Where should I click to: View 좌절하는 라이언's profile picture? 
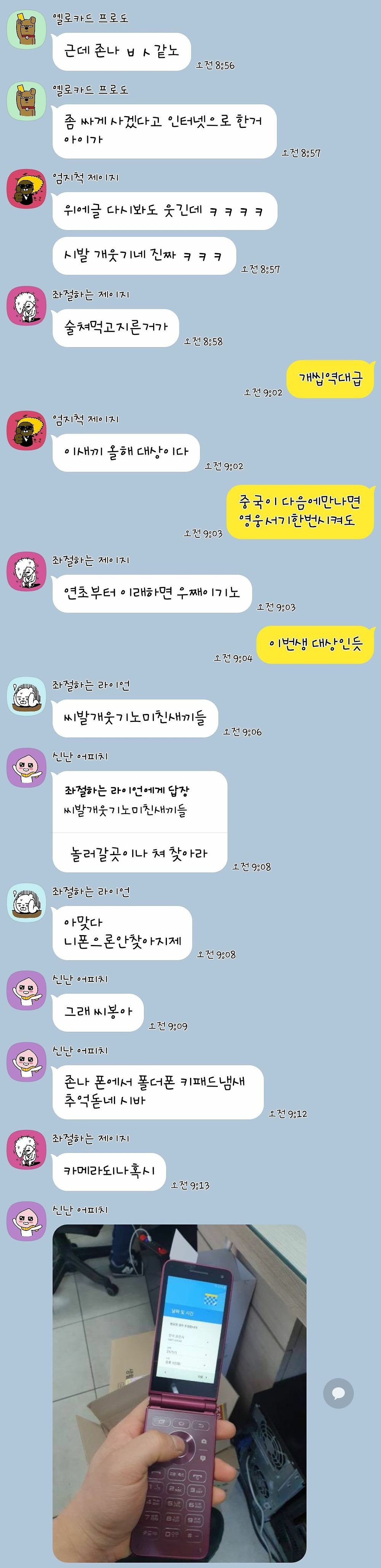coord(26,696)
